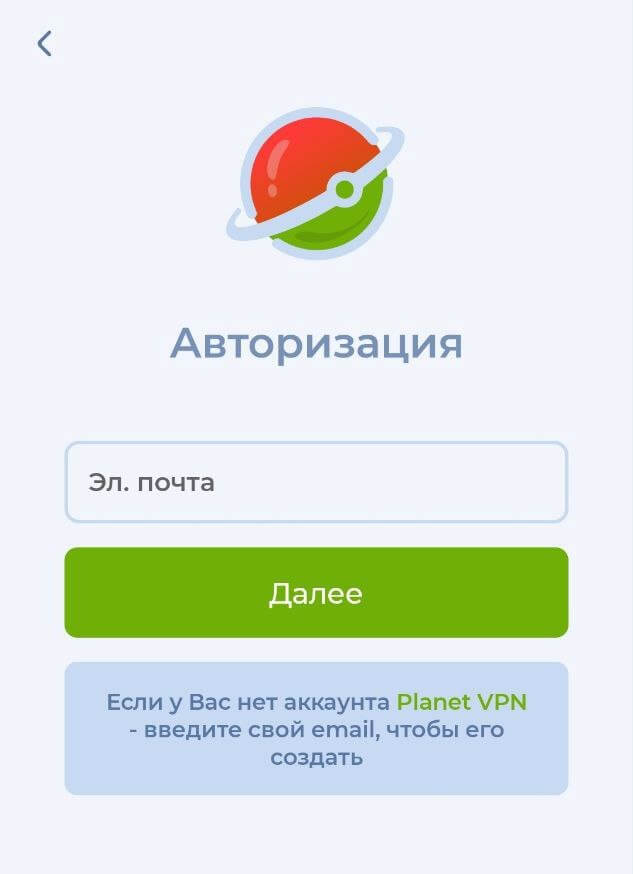The image size is (633, 874).
Task: Tap the green Далее button
Action: (316, 593)
